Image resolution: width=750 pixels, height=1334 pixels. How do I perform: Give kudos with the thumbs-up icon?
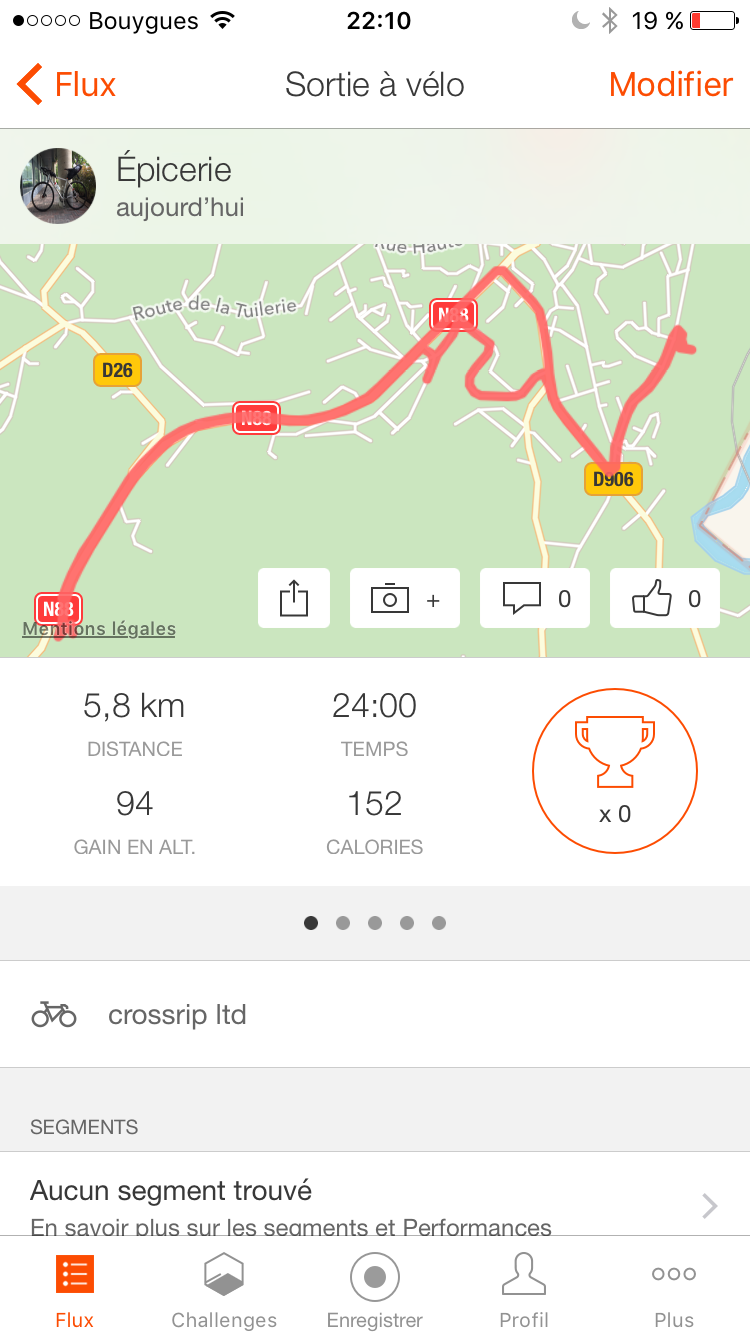click(x=664, y=598)
